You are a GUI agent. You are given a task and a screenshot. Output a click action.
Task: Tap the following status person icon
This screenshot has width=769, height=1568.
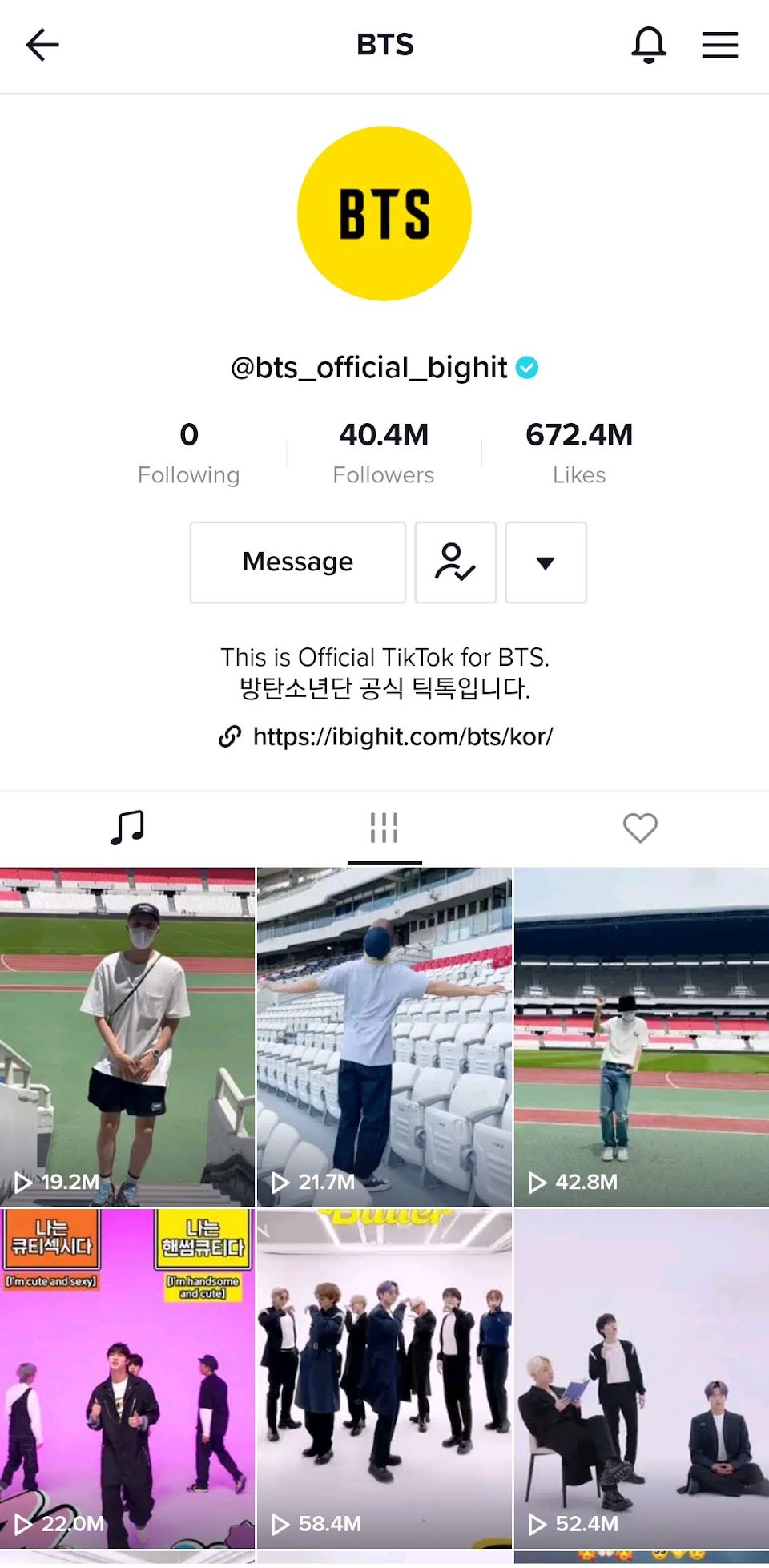click(455, 562)
